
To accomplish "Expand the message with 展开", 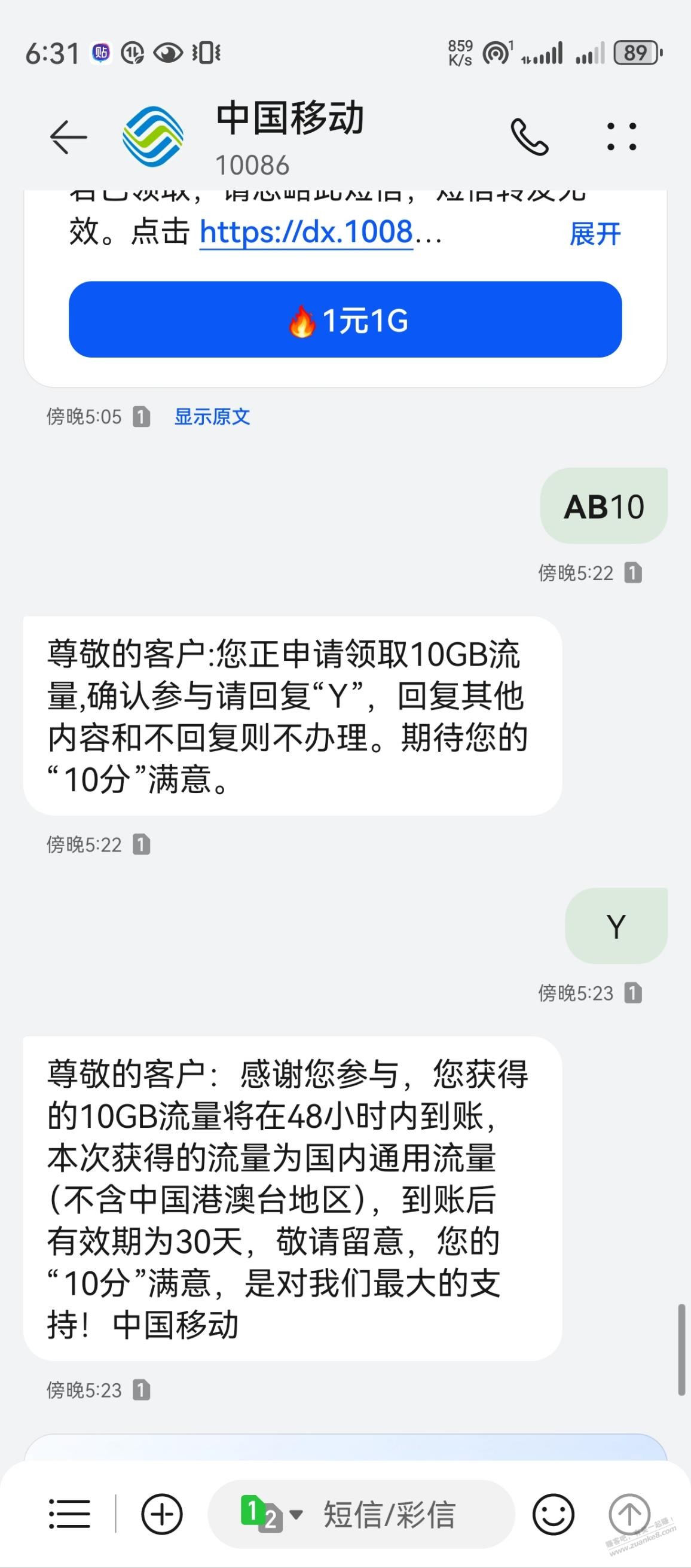I will tap(595, 234).
